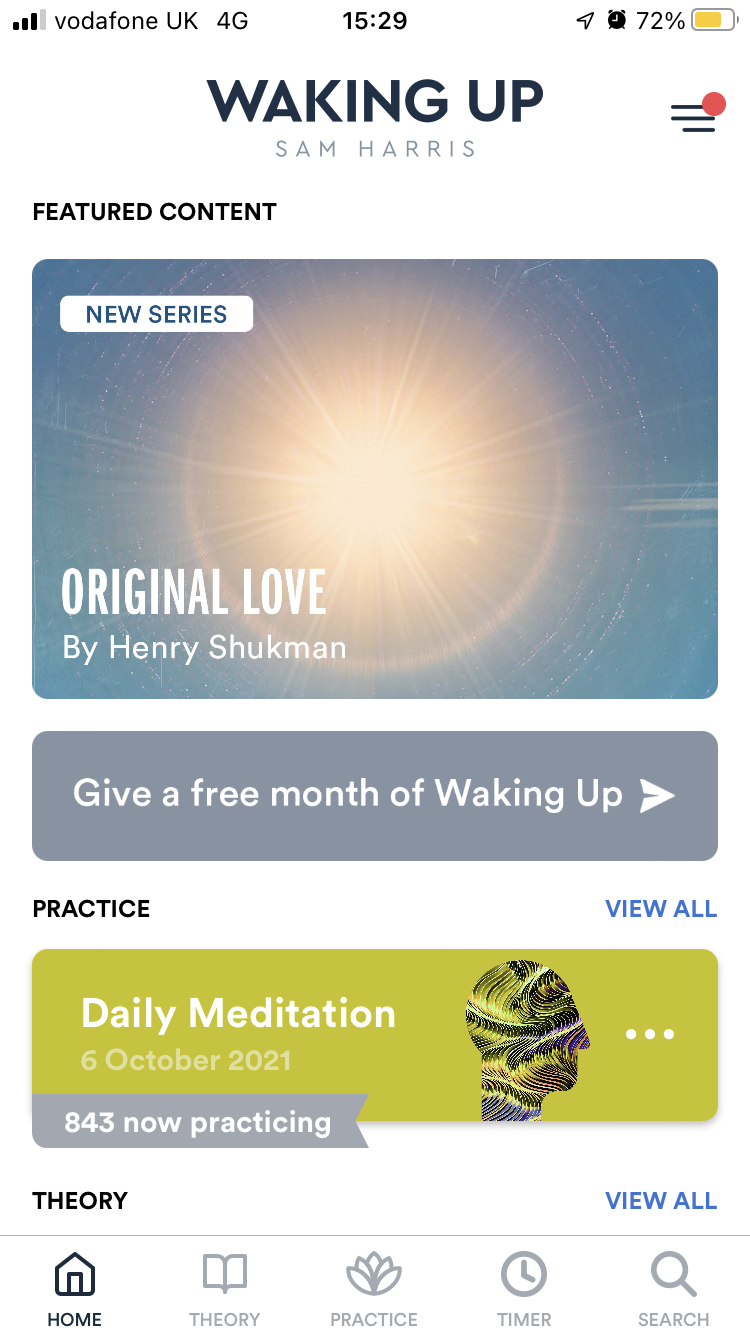750x1334 pixels.
Task: Switch to the Practice tab
Action: coord(374,1290)
